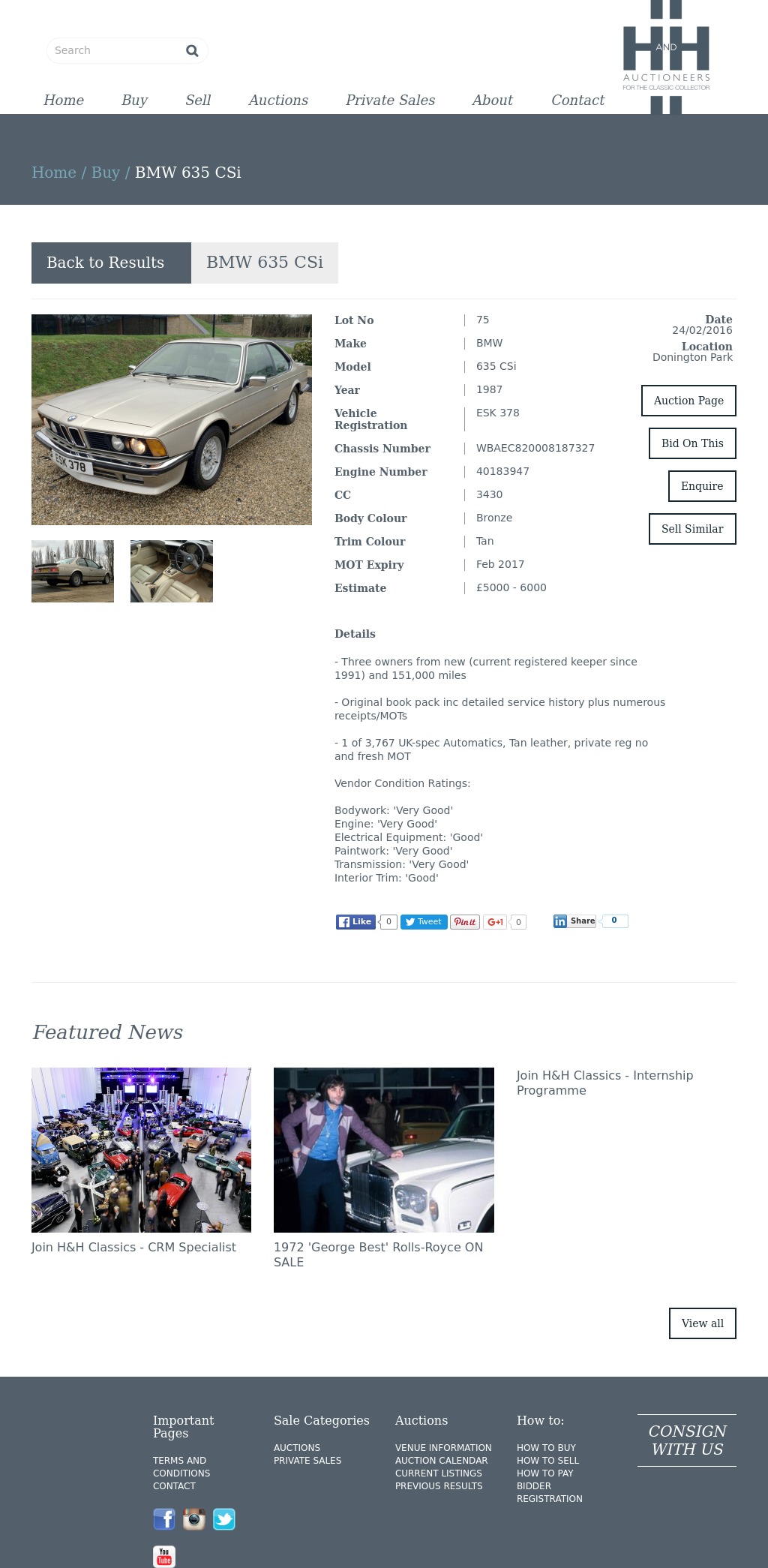Open the Auctions menu item

278,100
